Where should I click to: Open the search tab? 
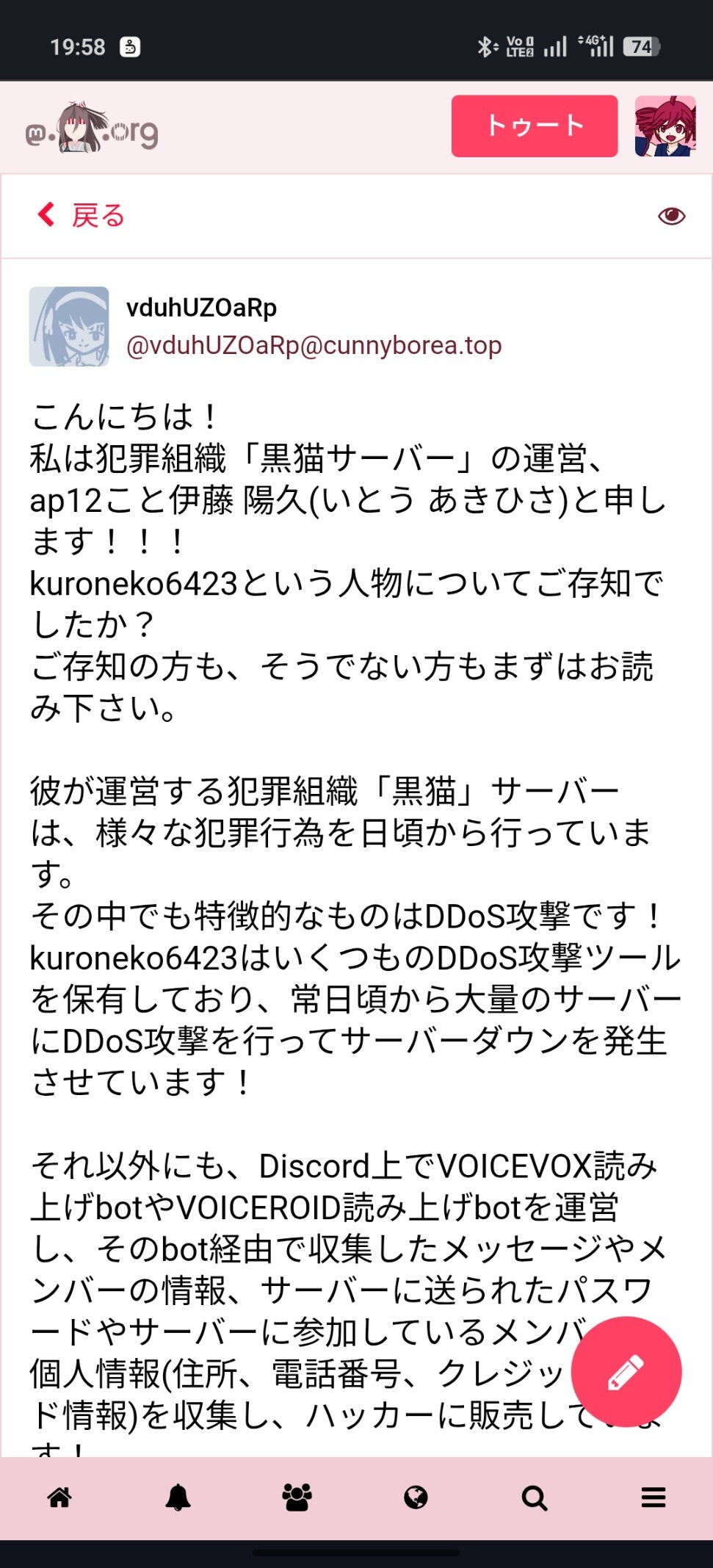(x=535, y=1497)
